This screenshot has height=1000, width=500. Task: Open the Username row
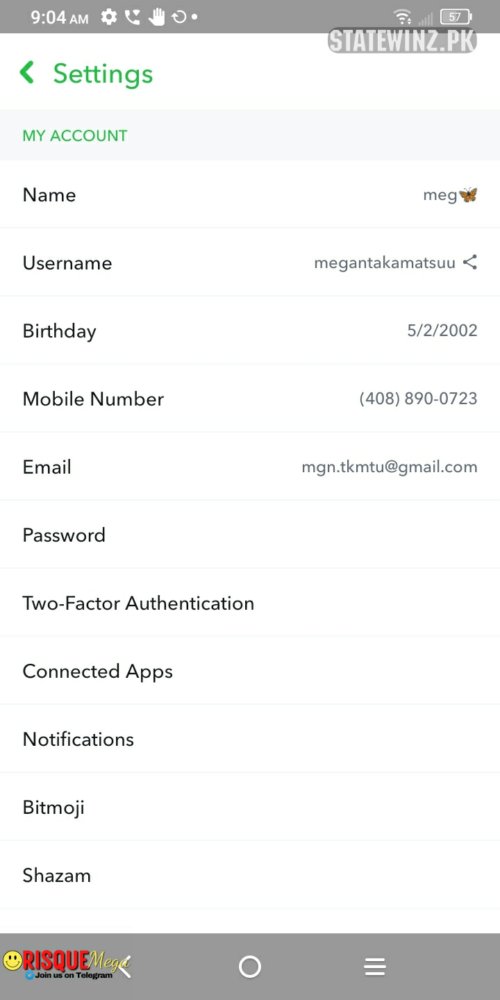(x=250, y=263)
